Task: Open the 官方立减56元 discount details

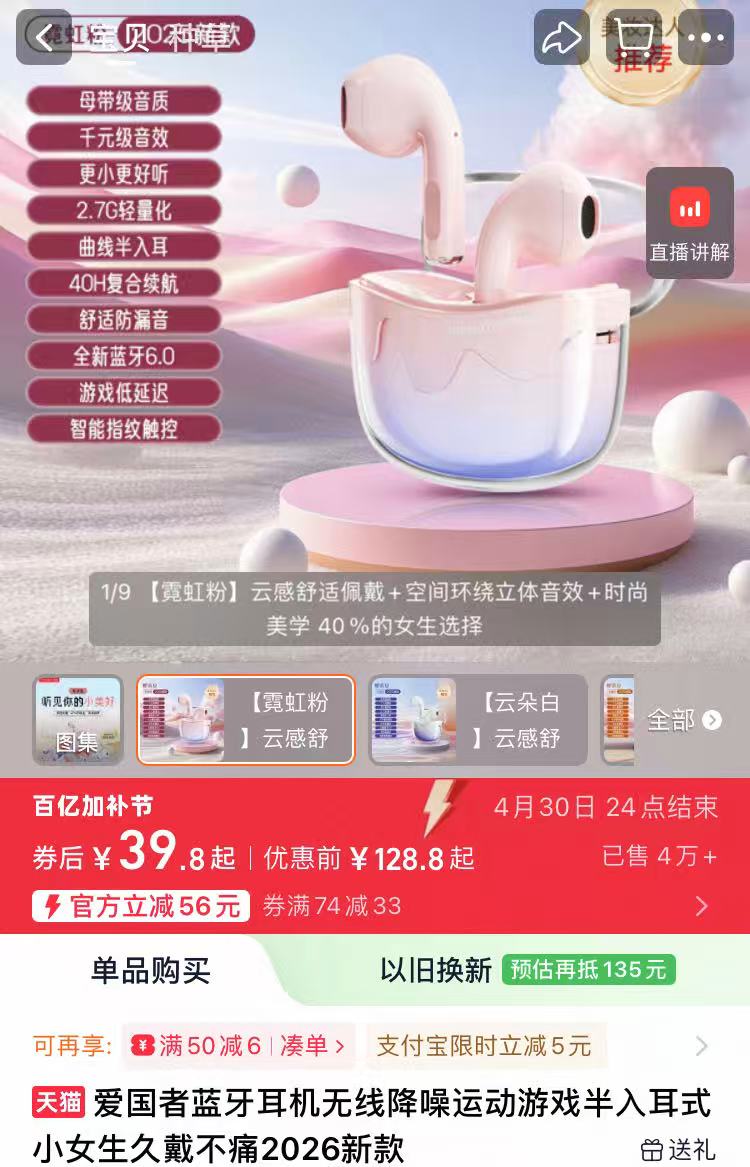Action: [141, 906]
